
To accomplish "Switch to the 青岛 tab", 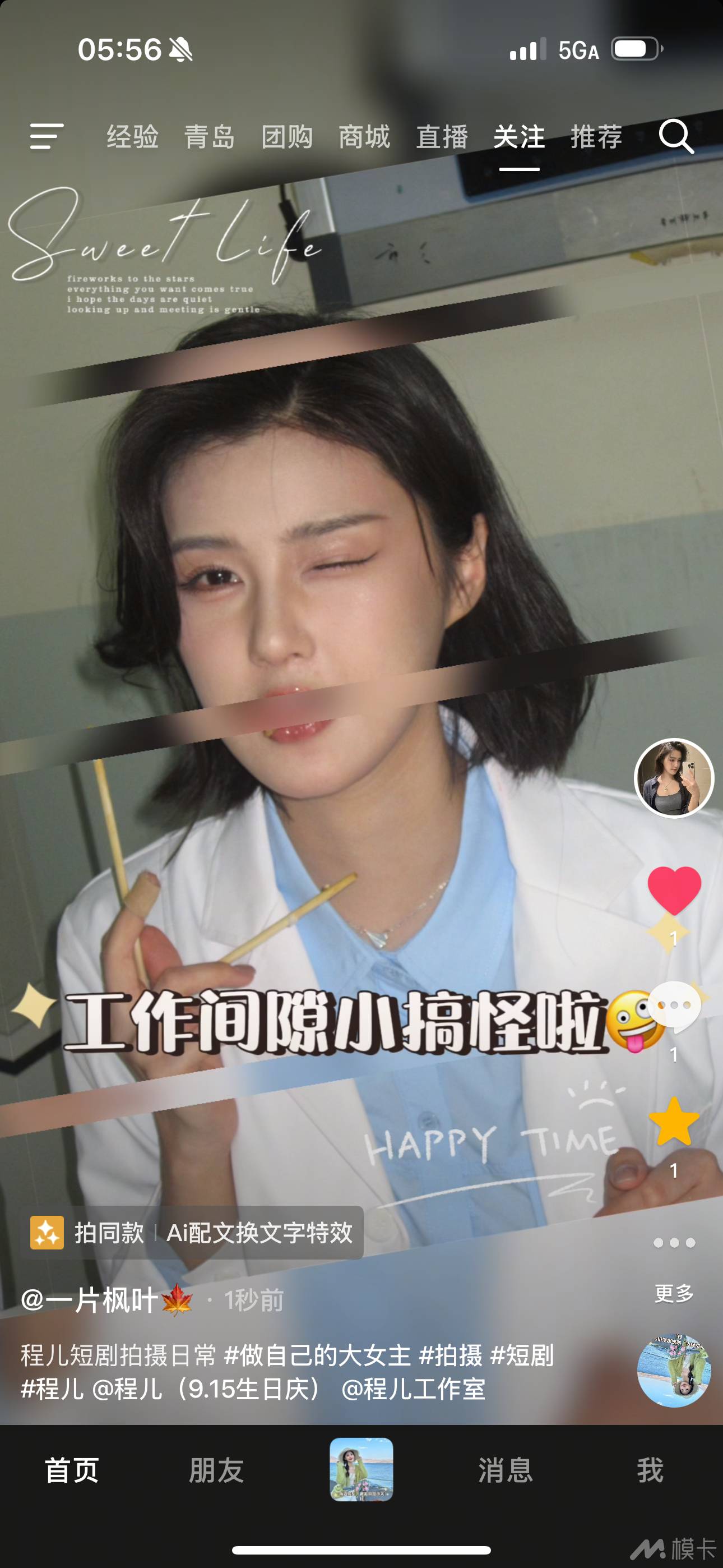I will 210,136.
